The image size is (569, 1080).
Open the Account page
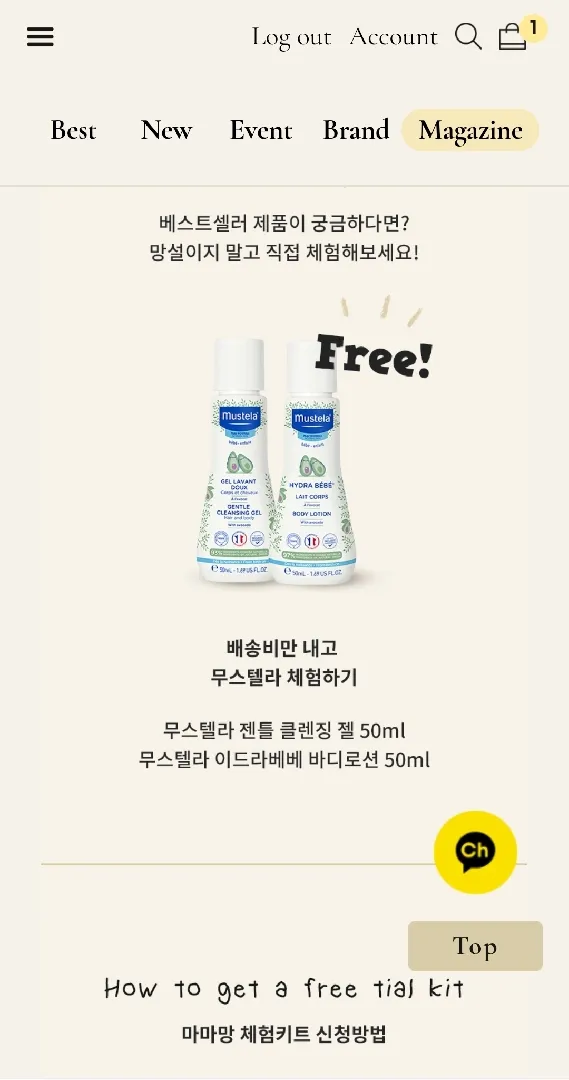click(393, 36)
